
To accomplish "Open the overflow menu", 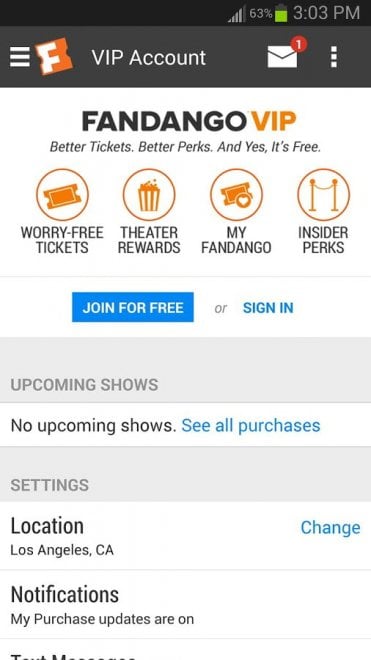I will 334,57.
